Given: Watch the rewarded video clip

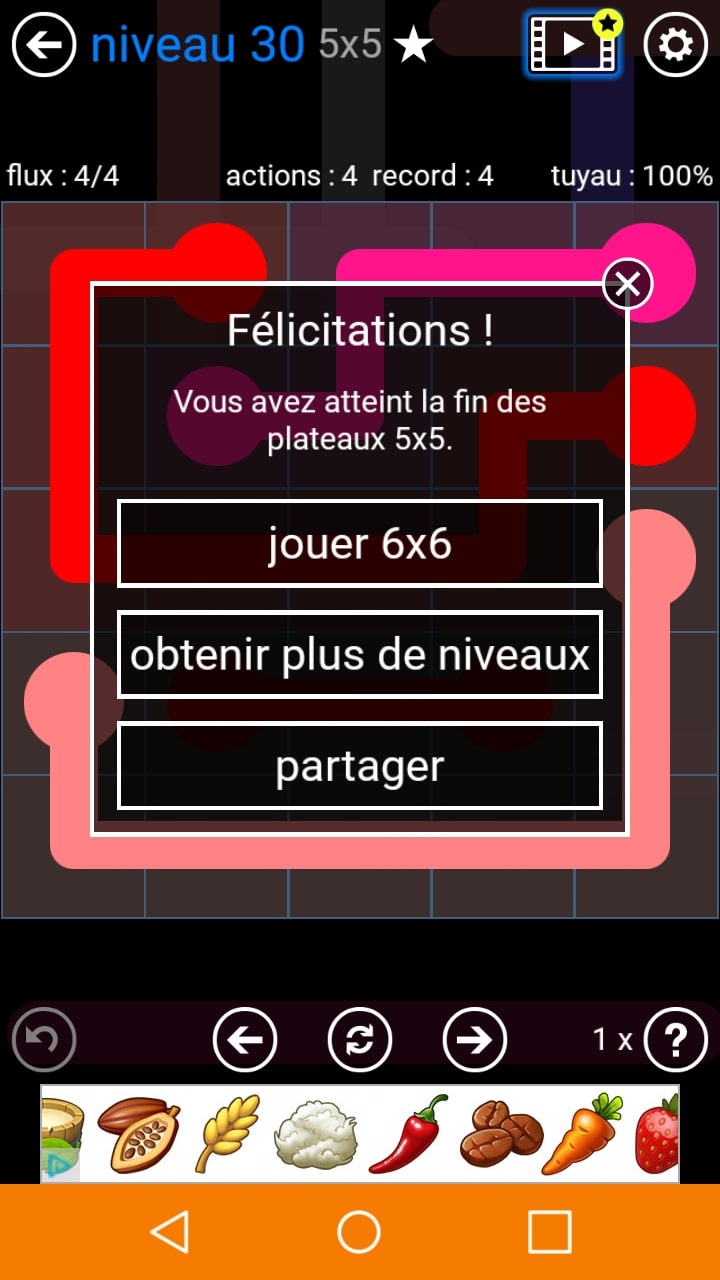Looking at the screenshot, I should (x=572, y=45).
